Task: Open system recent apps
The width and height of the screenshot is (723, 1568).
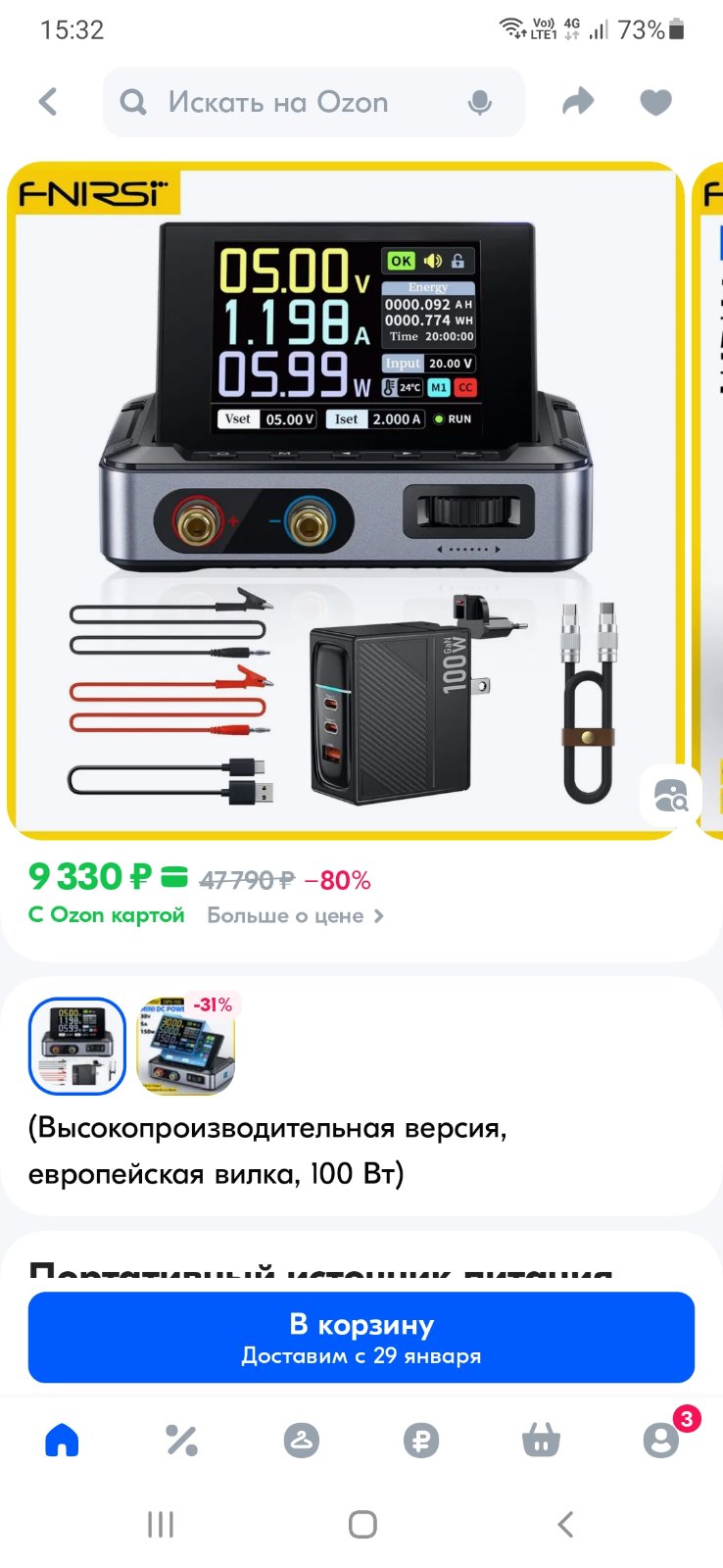Action: click(x=161, y=1524)
